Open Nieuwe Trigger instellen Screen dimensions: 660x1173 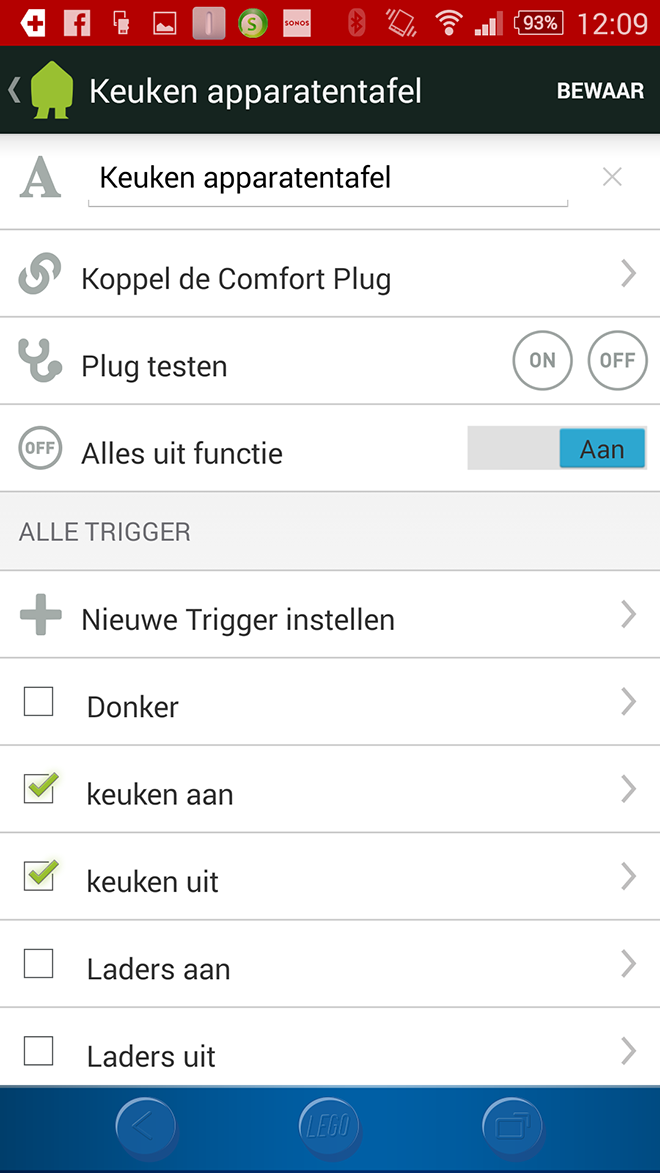330,615
